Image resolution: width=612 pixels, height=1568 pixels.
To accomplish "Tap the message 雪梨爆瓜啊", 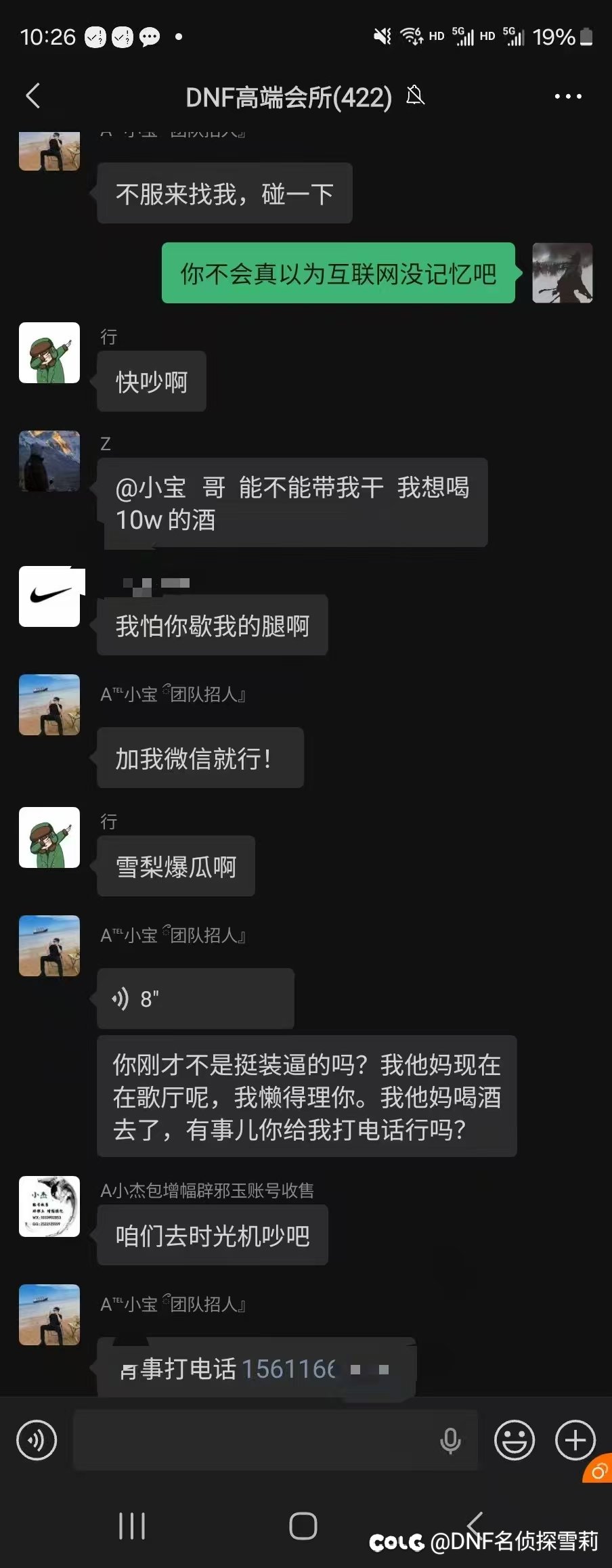I will point(175,866).
